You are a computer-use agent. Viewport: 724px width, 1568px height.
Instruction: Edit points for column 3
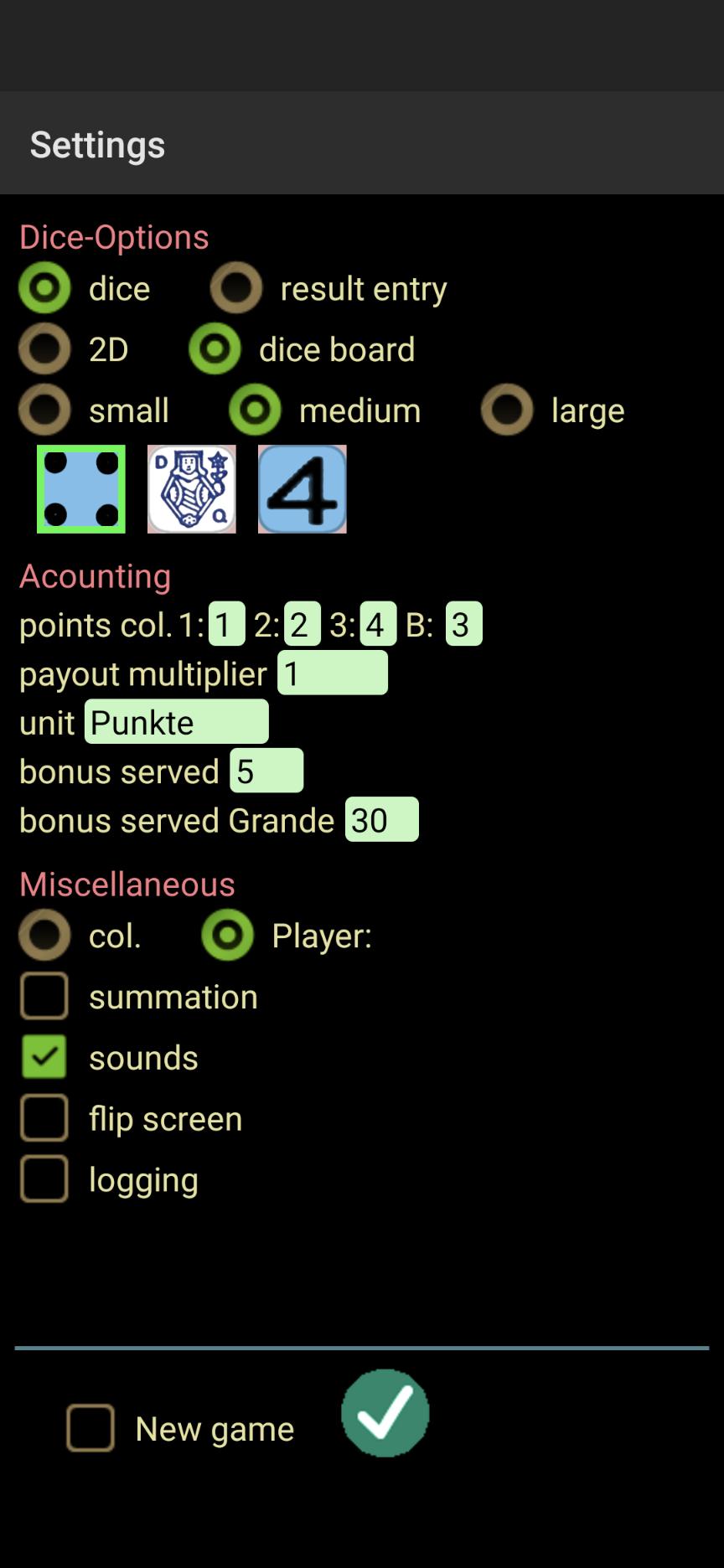click(x=378, y=624)
